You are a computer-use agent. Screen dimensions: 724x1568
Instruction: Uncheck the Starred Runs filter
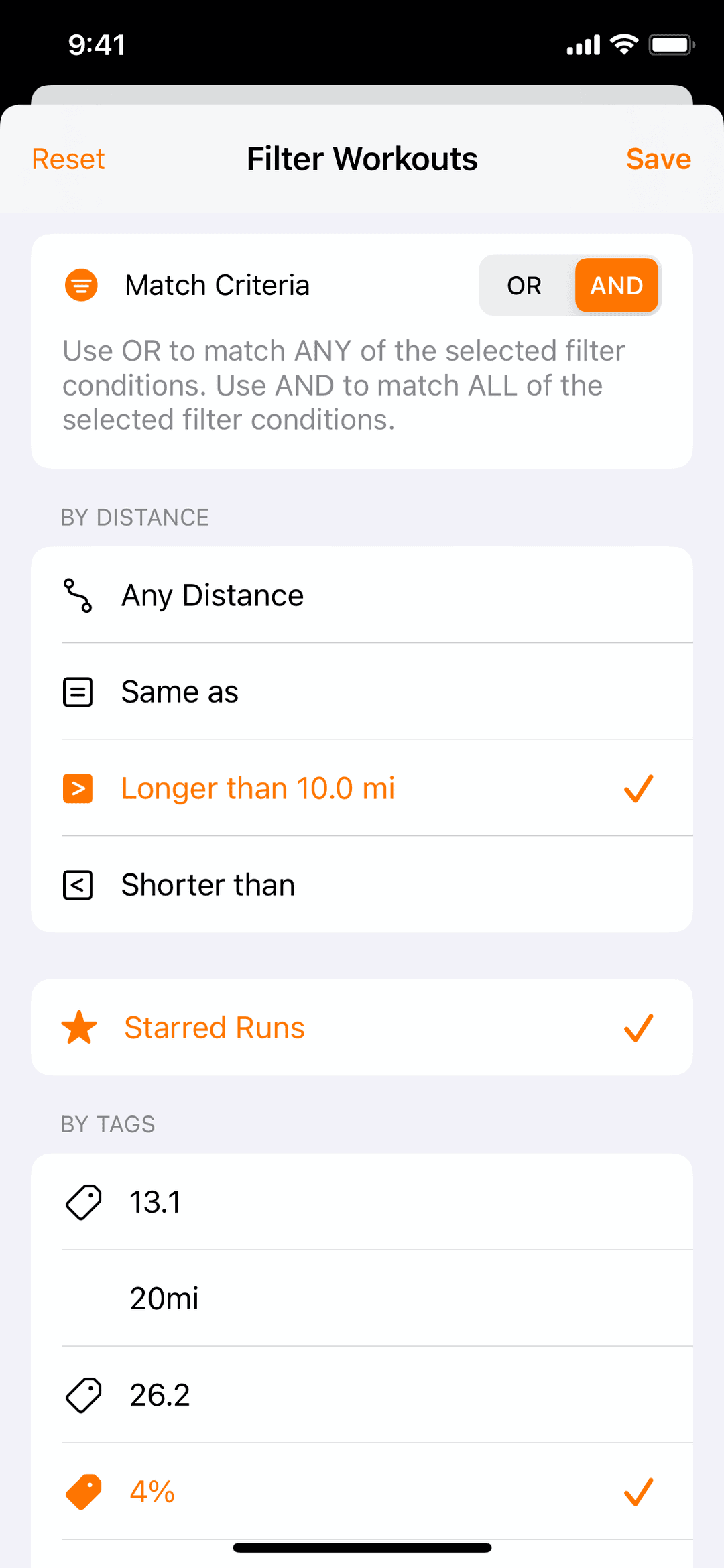point(362,1028)
